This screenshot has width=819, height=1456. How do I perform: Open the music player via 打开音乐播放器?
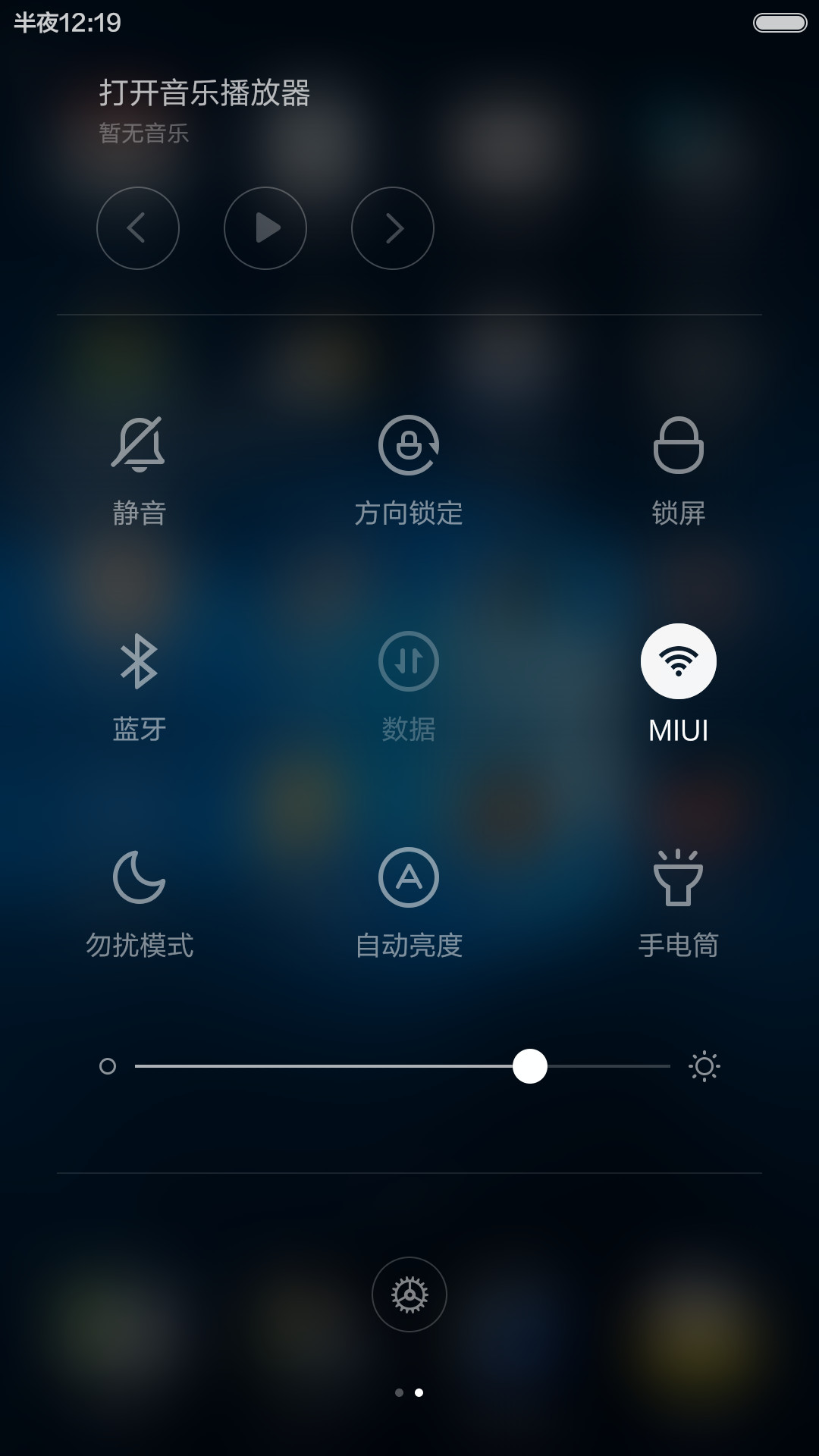click(x=205, y=93)
